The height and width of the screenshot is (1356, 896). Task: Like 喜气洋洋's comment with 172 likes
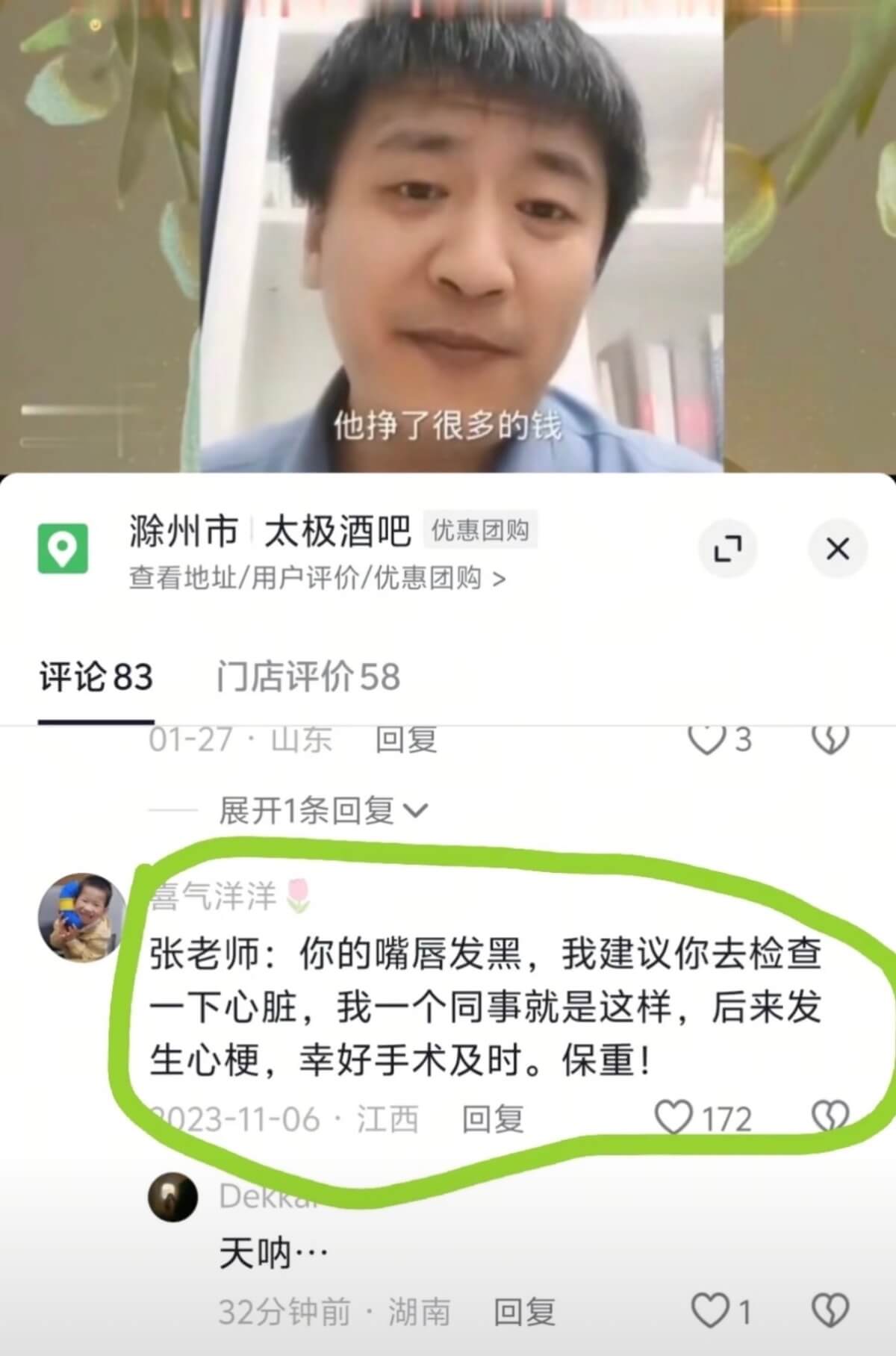[x=673, y=1118]
